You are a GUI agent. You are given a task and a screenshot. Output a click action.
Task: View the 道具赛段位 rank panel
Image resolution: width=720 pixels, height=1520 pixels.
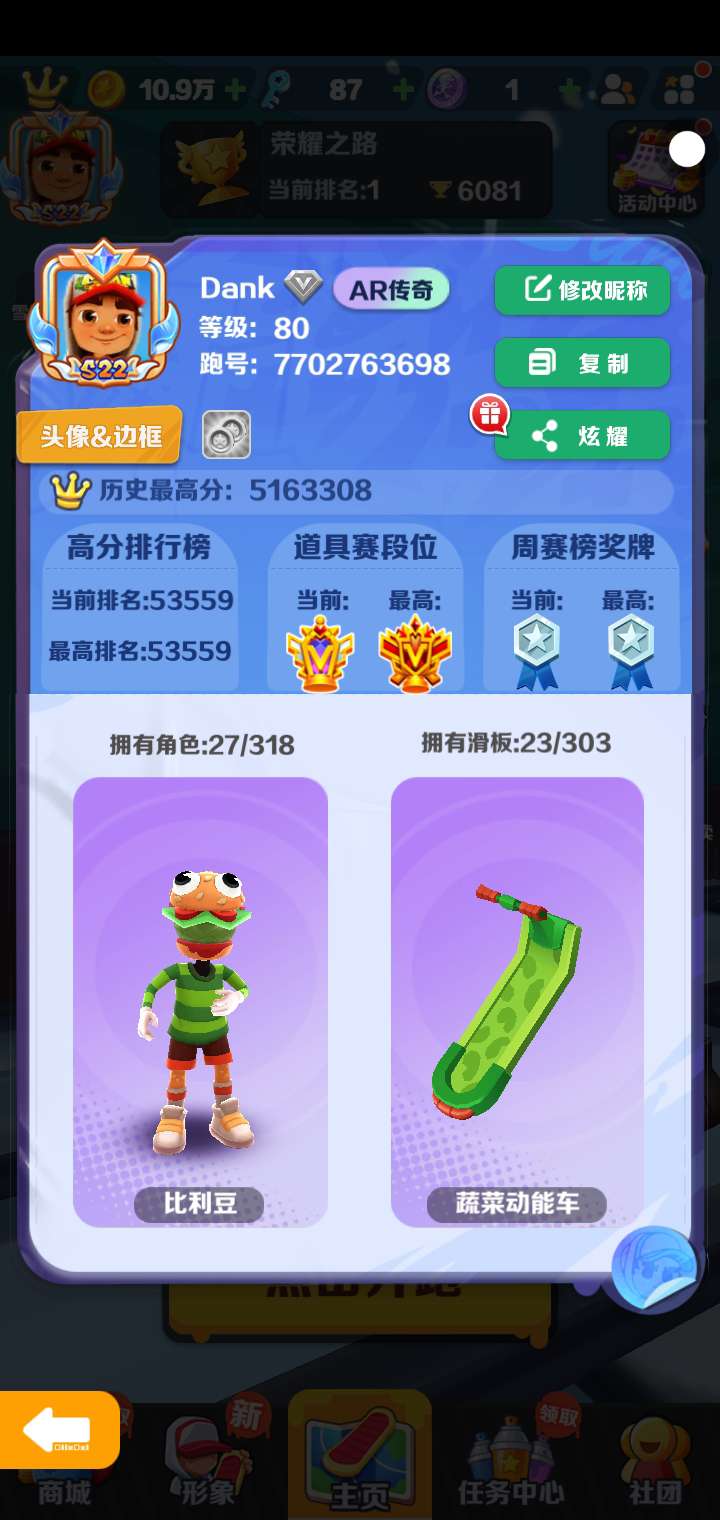365,608
